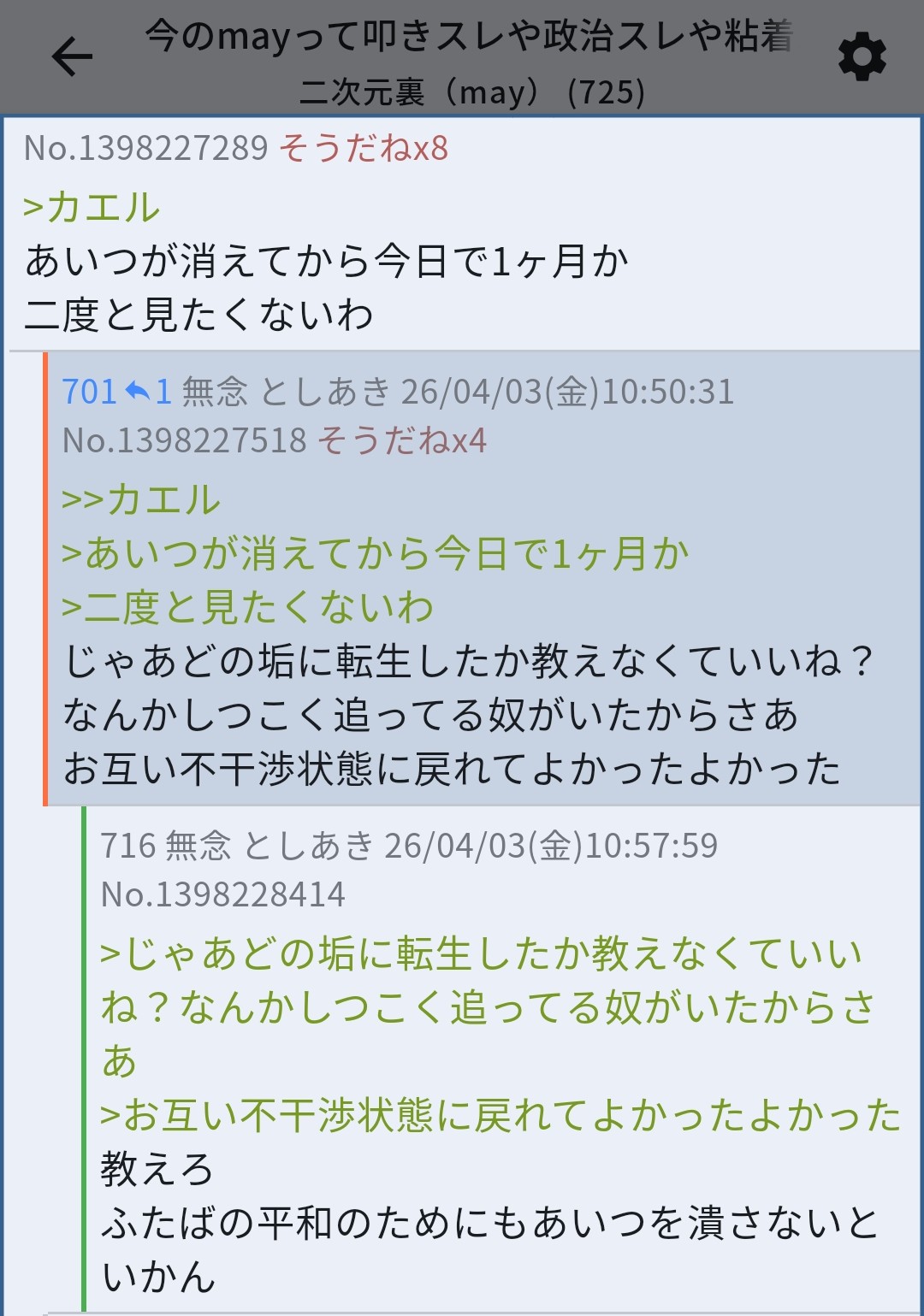Image resolution: width=924 pixels, height=1316 pixels.
Task: Go back using the arrow icon
Action: [72, 57]
